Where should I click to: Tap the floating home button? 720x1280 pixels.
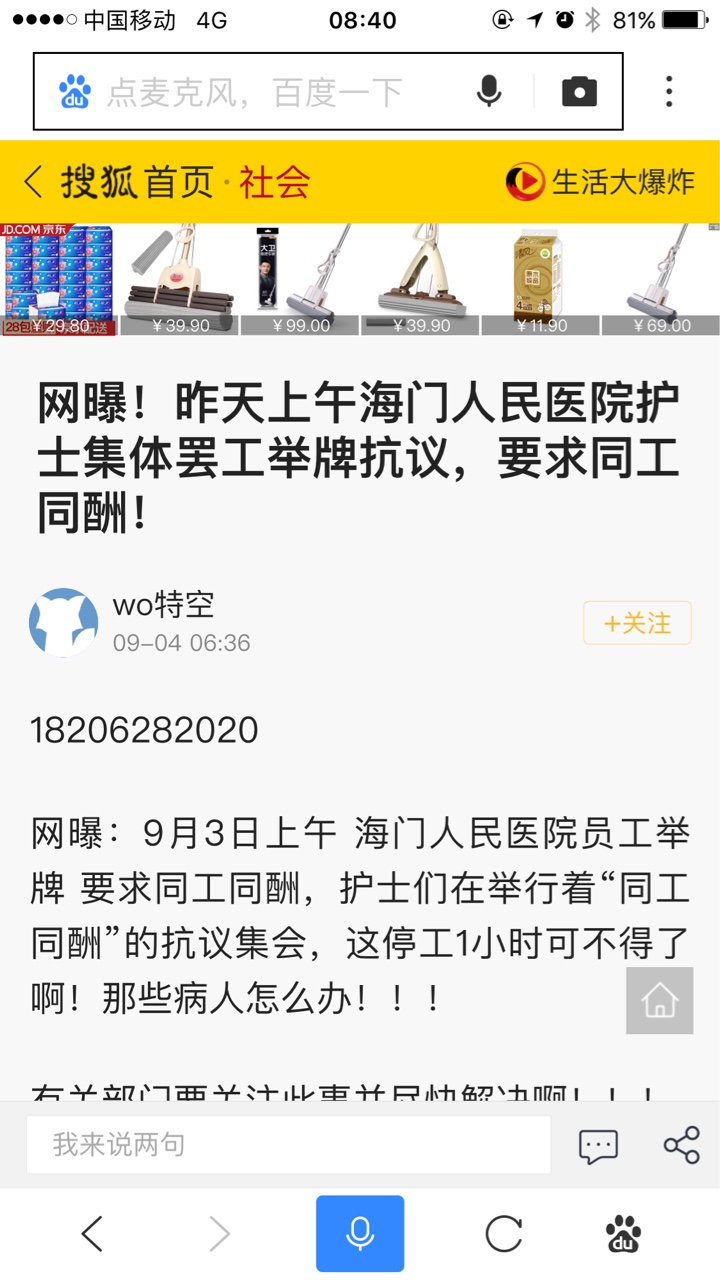click(659, 1000)
